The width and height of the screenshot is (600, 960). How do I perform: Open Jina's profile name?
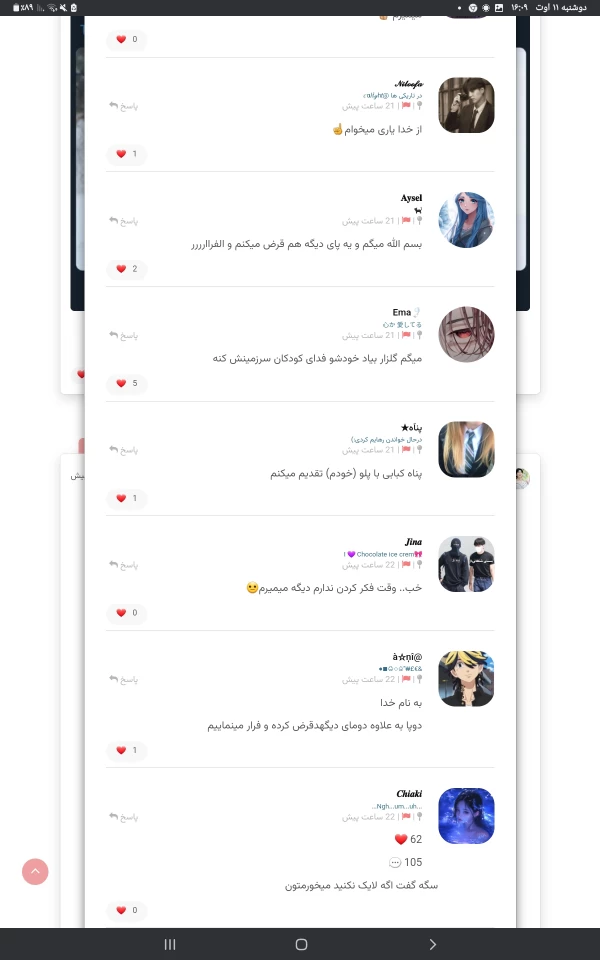click(413, 542)
